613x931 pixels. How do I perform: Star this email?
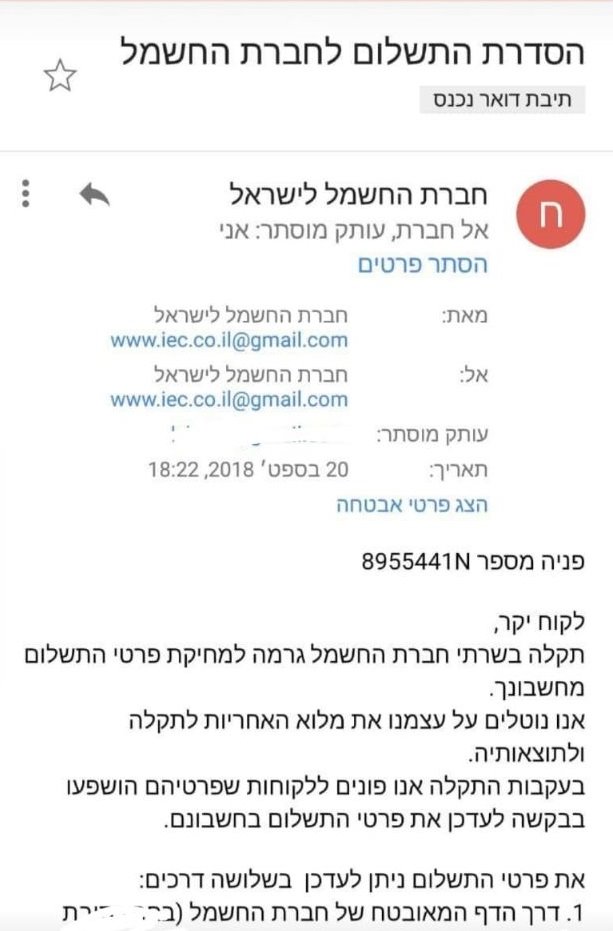click(x=60, y=75)
